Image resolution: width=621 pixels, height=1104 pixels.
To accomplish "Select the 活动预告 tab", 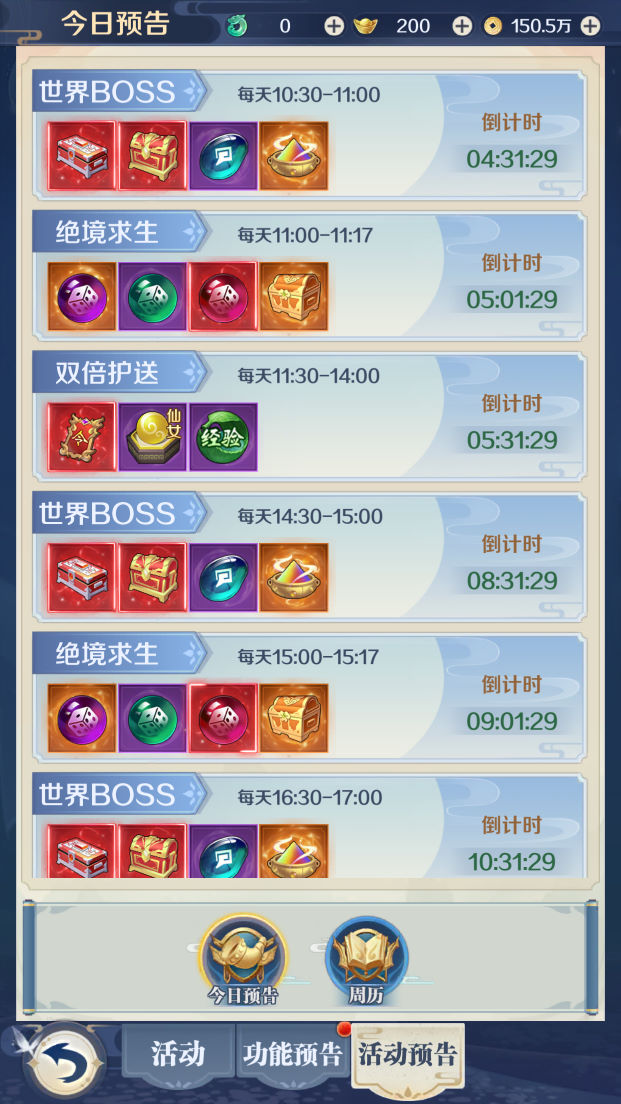I will (408, 1055).
